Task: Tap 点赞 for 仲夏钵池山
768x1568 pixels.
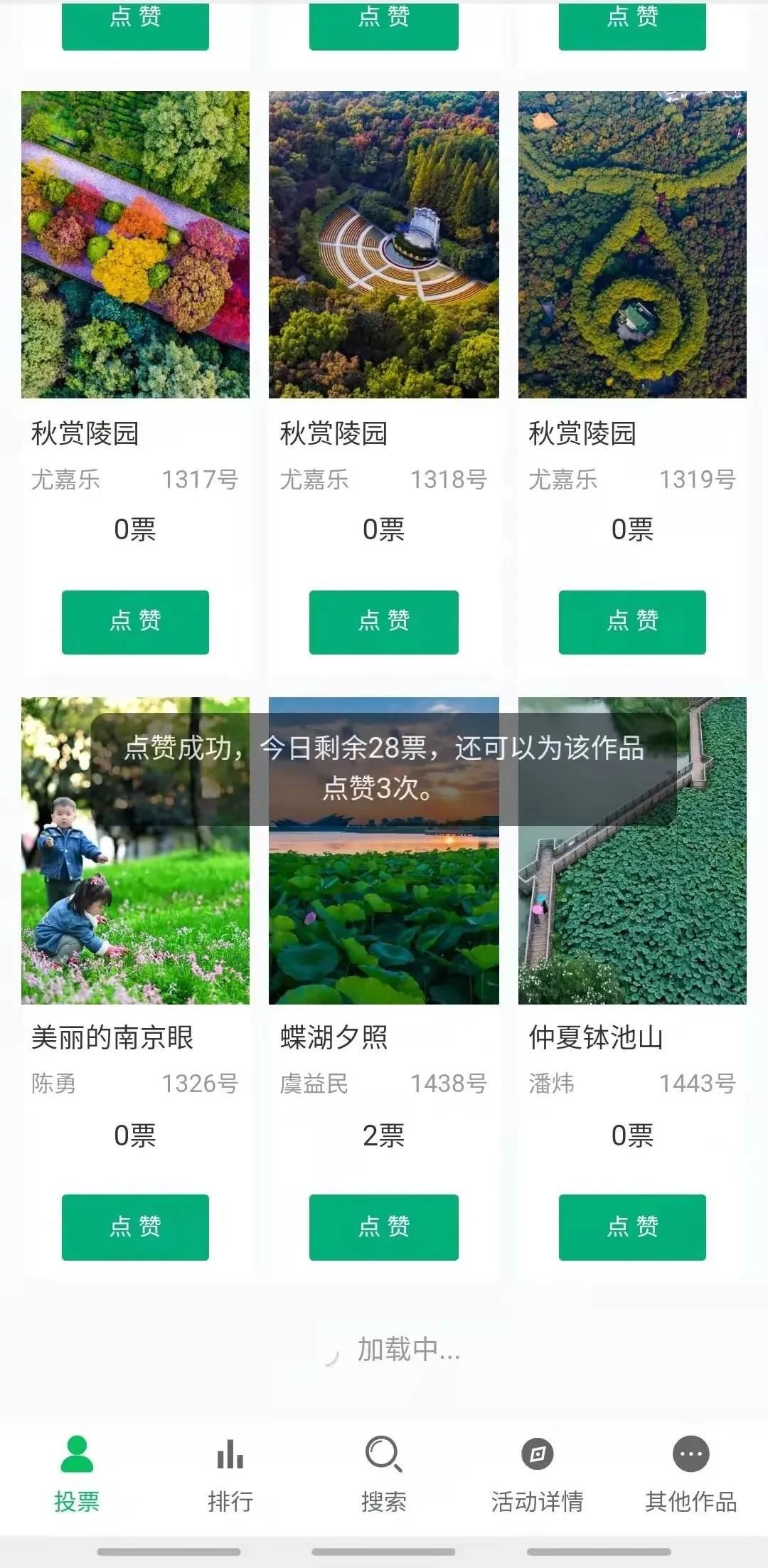Action: point(632,1227)
